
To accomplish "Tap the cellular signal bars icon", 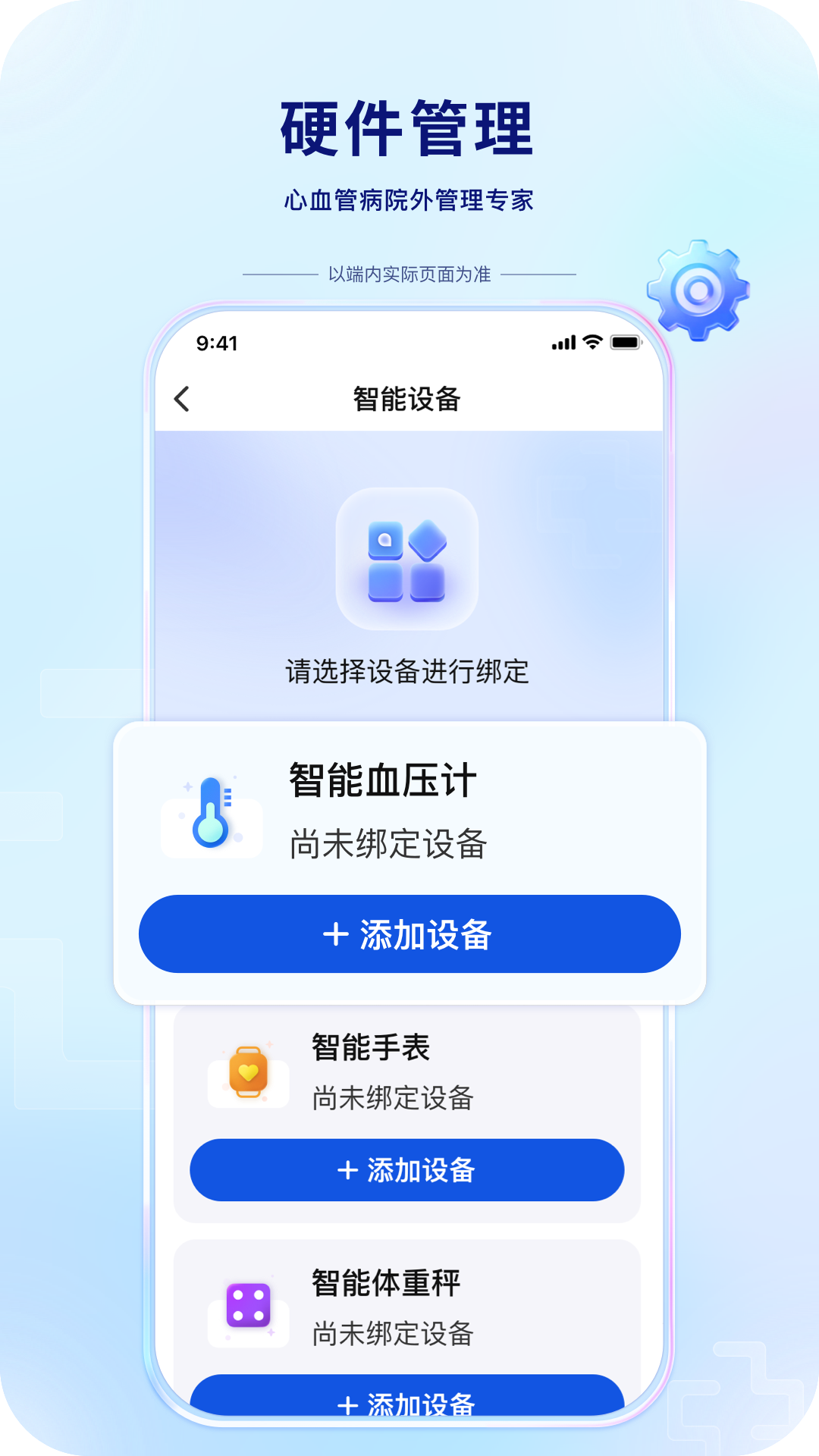I will pyautogui.click(x=563, y=343).
